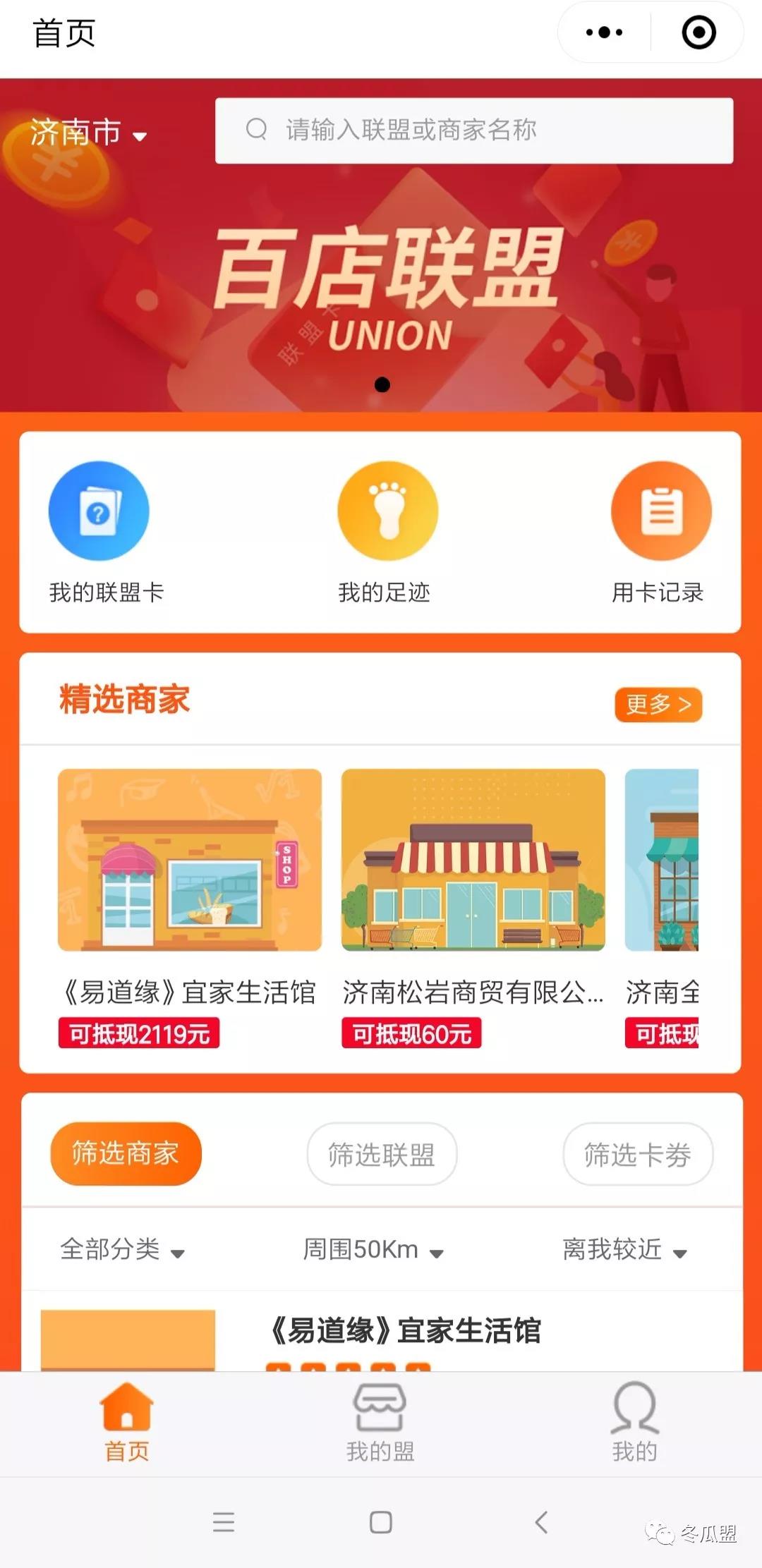Tap the system back button

click(x=541, y=1522)
